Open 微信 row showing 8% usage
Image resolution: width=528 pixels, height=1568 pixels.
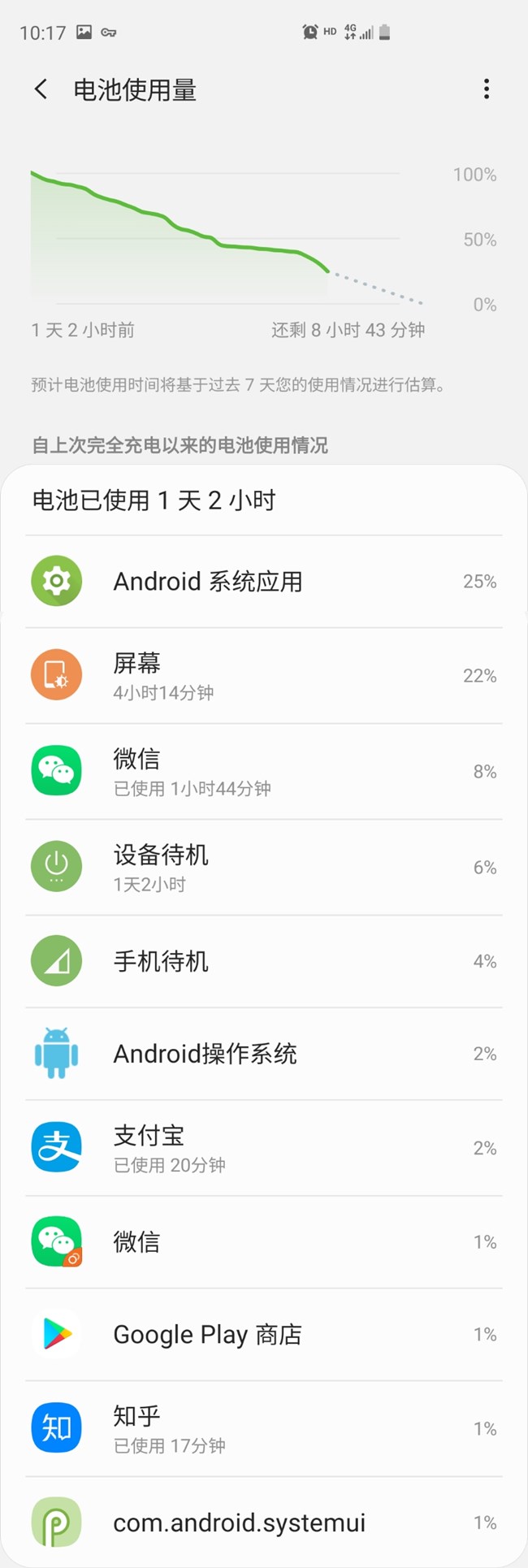pyautogui.click(x=264, y=772)
